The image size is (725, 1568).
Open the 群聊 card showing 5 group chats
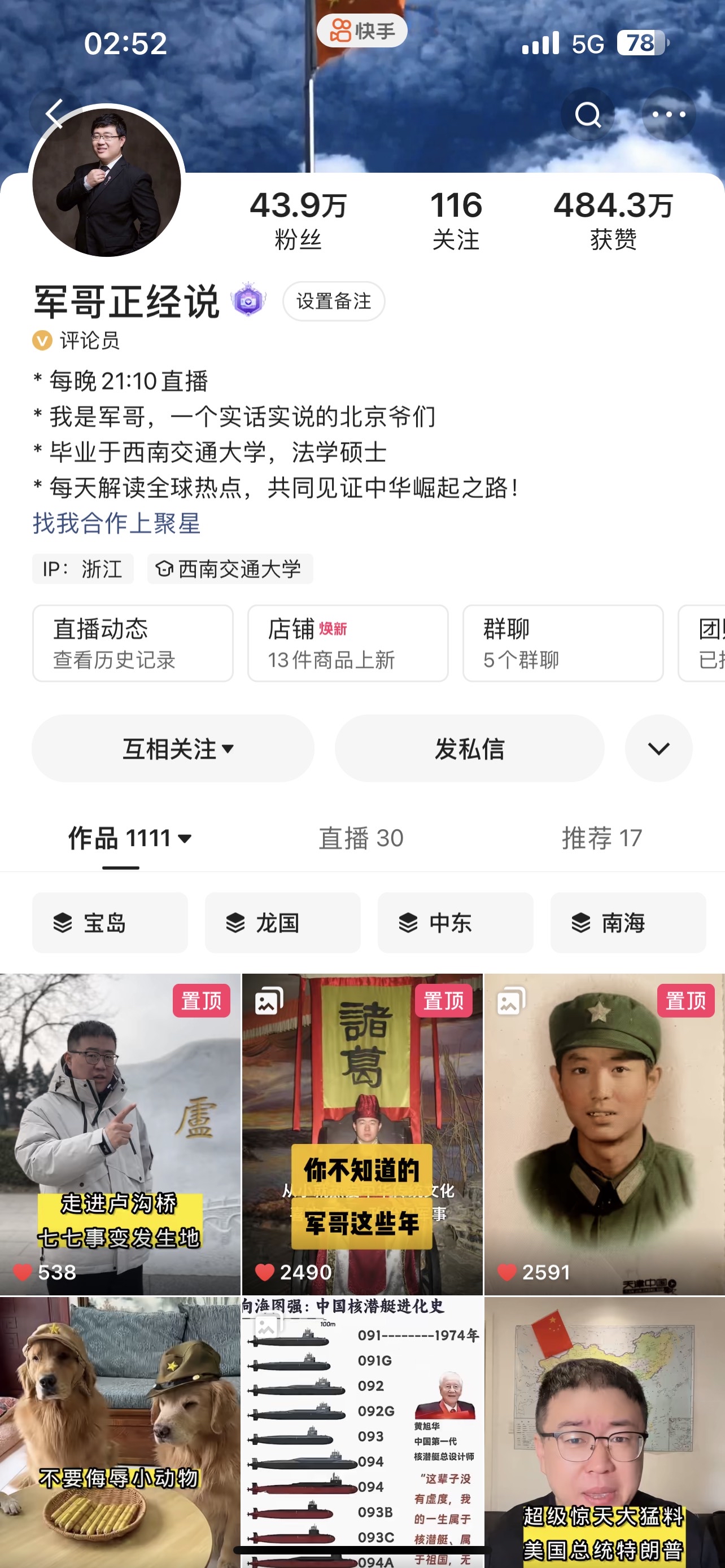562,643
